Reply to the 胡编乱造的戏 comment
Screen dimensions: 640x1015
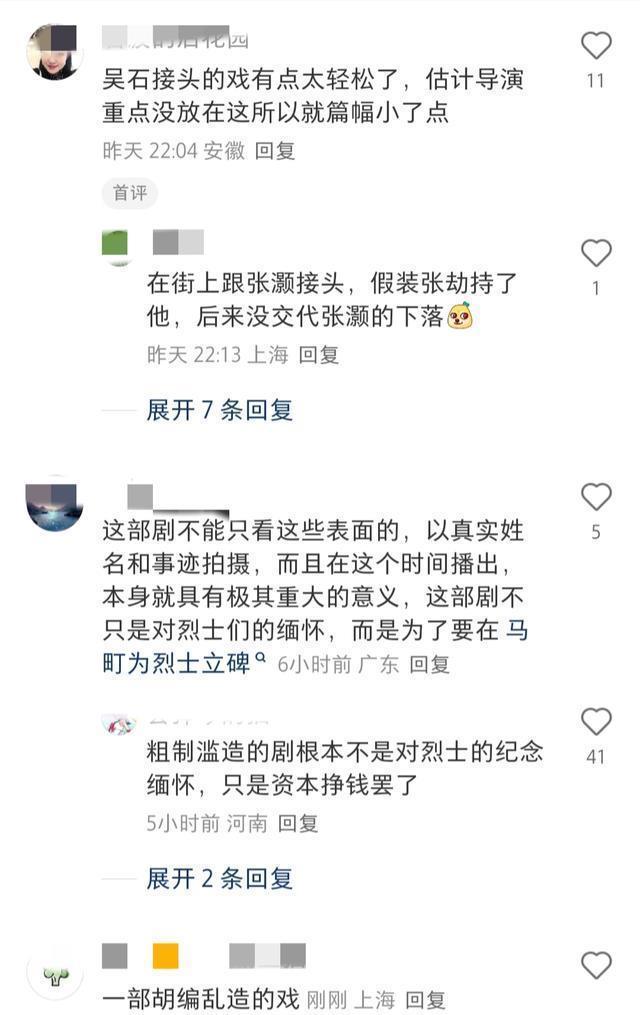425,999
